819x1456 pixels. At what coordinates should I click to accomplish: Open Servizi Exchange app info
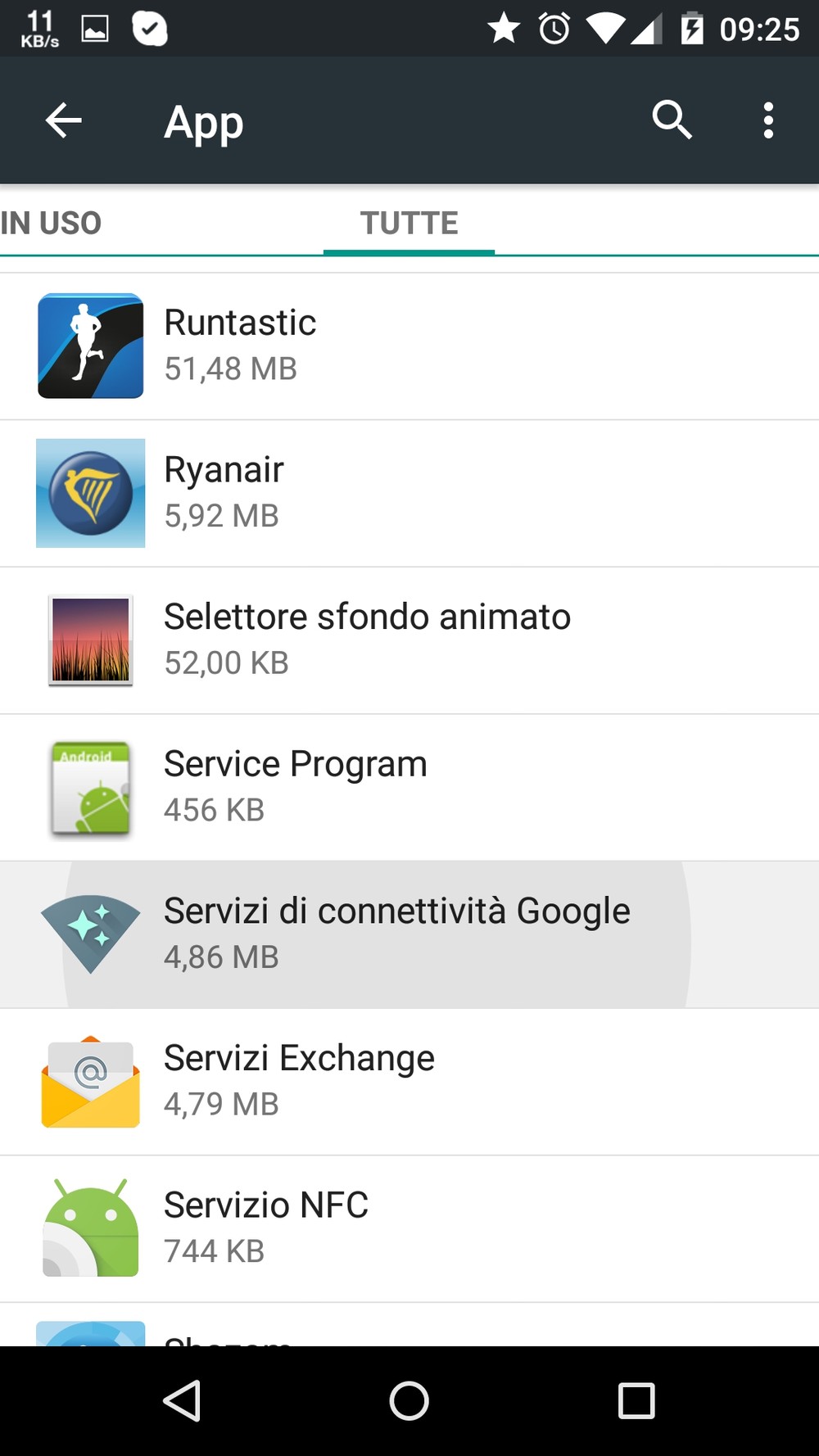409,1082
